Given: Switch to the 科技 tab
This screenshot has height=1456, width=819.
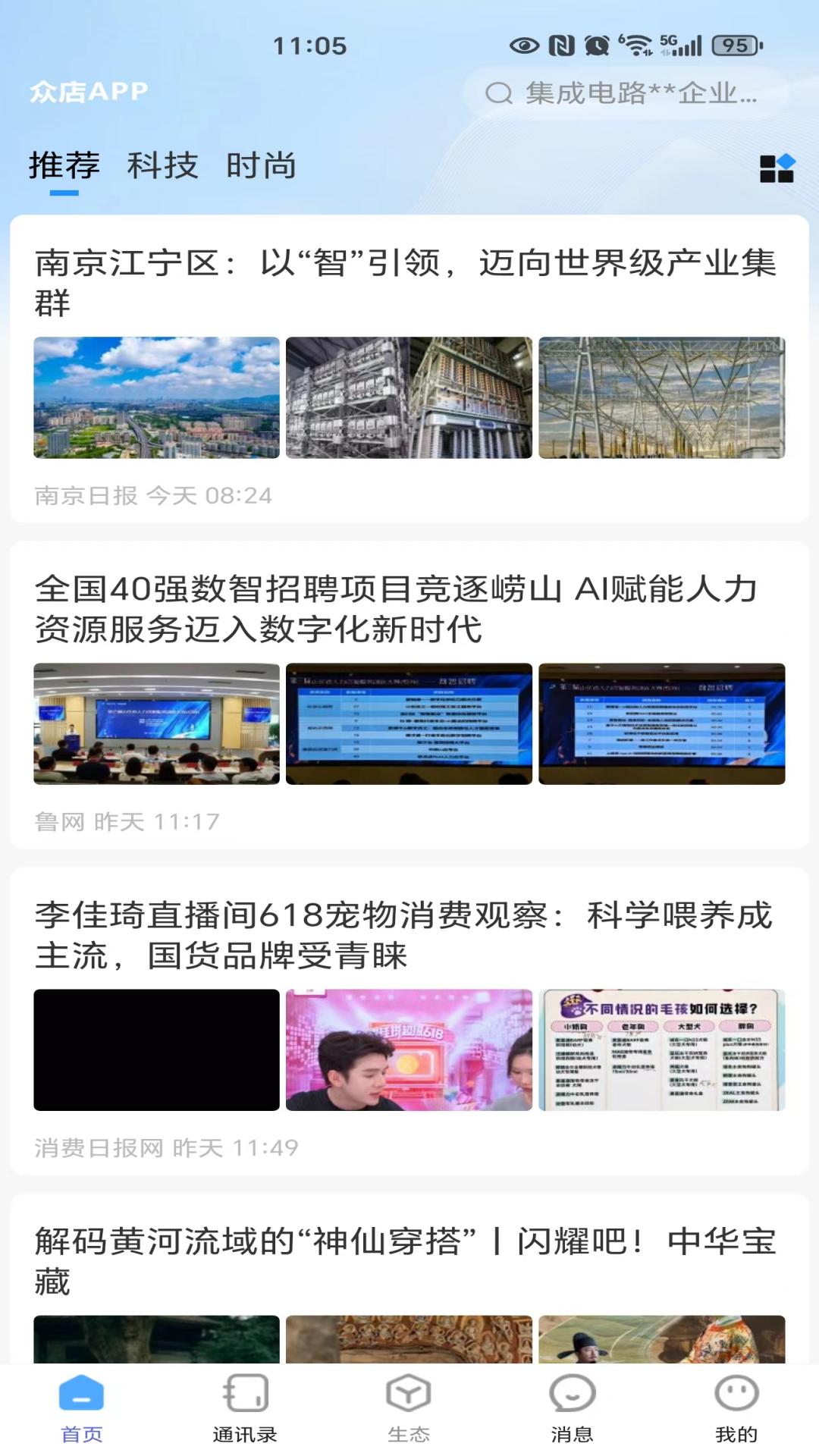Looking at the screenshot, I should (162, 166).
